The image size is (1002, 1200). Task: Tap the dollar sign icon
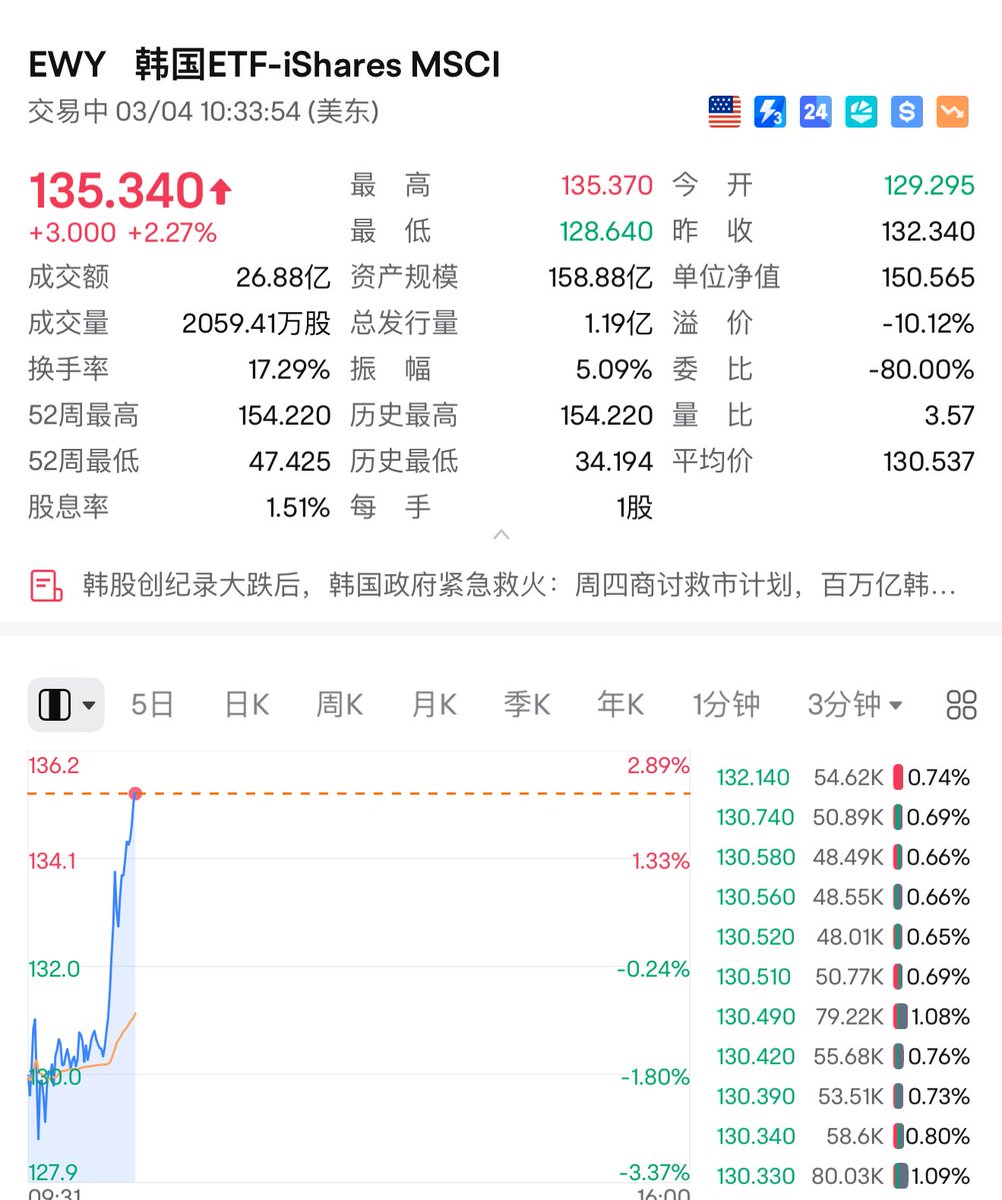point(907,111)
